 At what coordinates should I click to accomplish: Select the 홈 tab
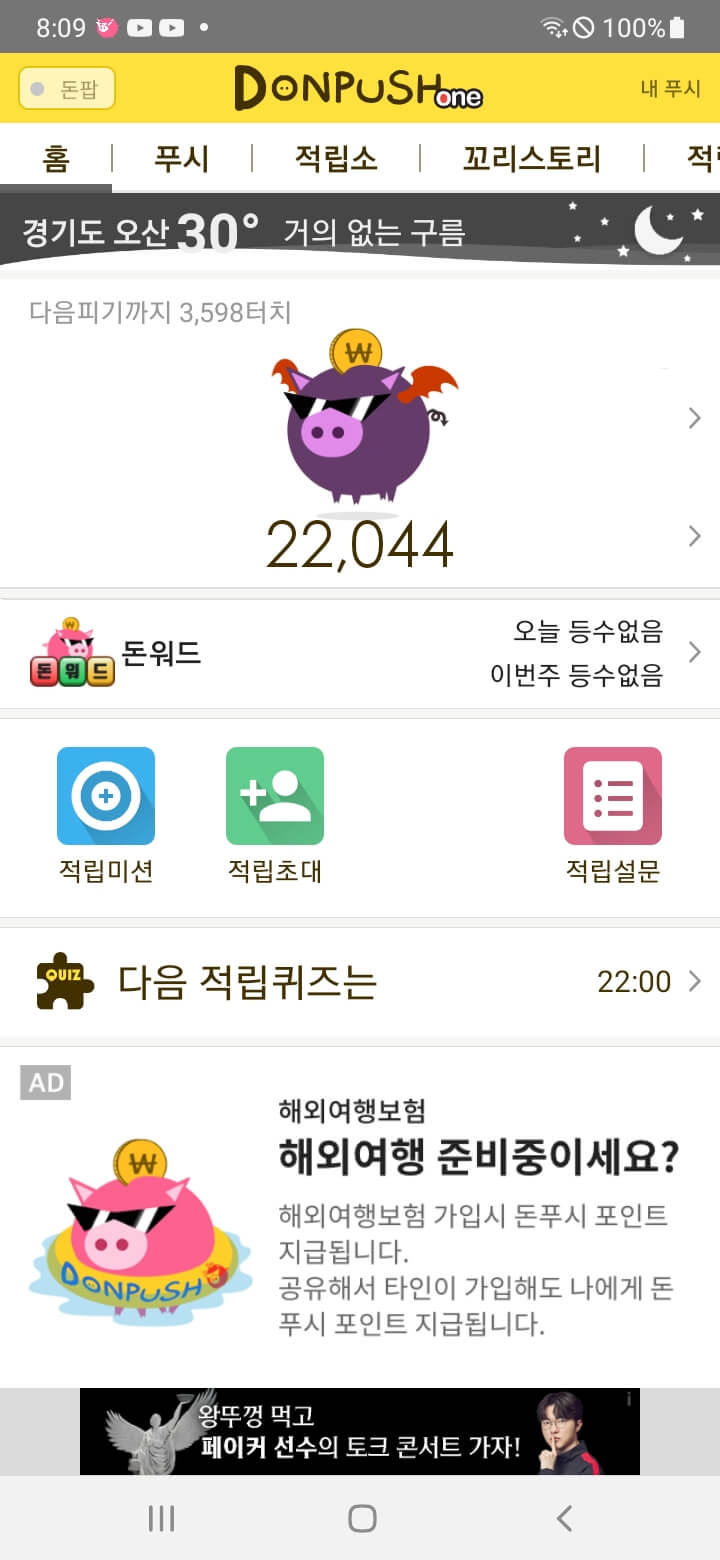click(x=56, y=158)
